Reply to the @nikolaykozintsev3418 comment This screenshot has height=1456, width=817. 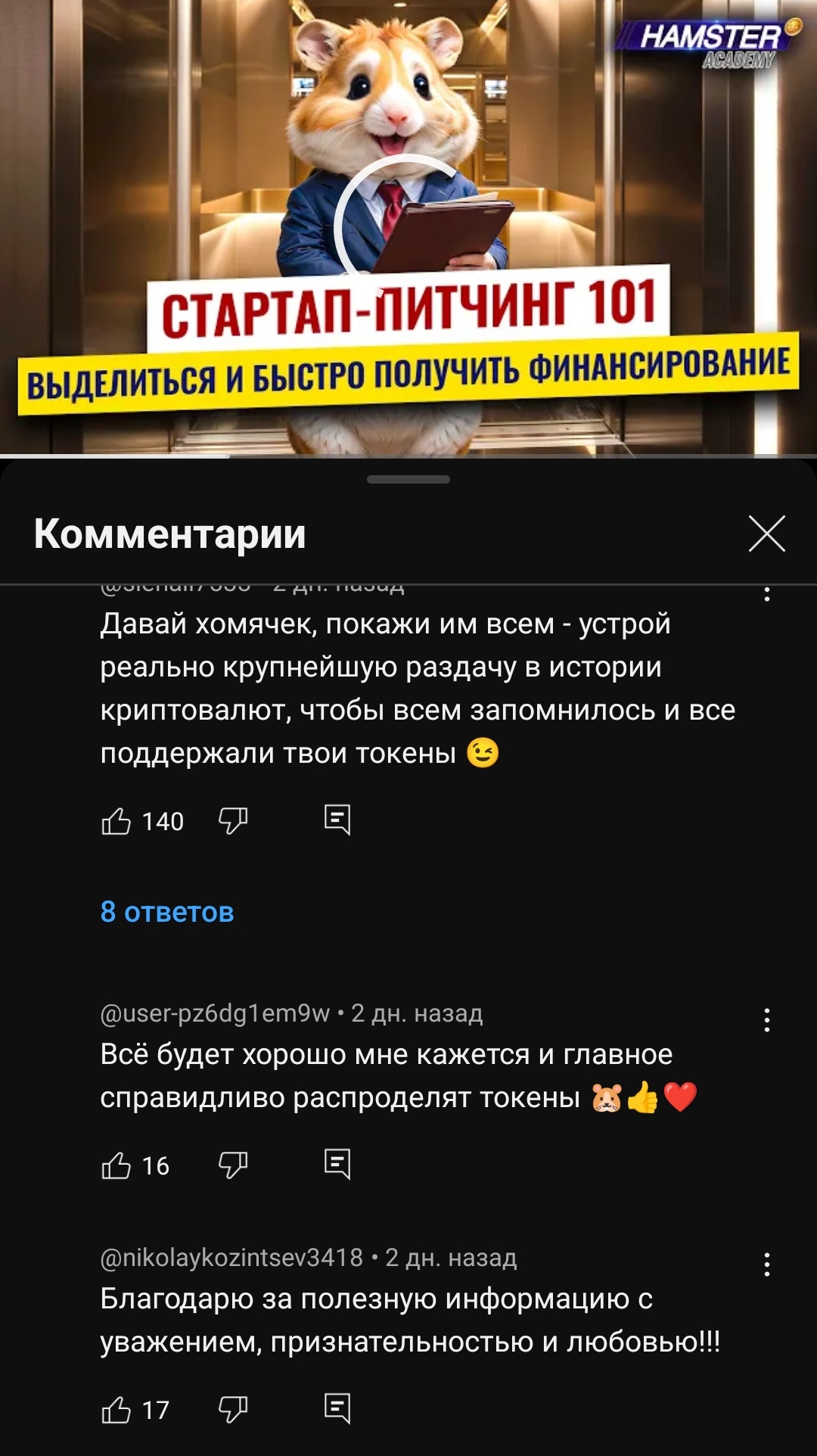337,1409
